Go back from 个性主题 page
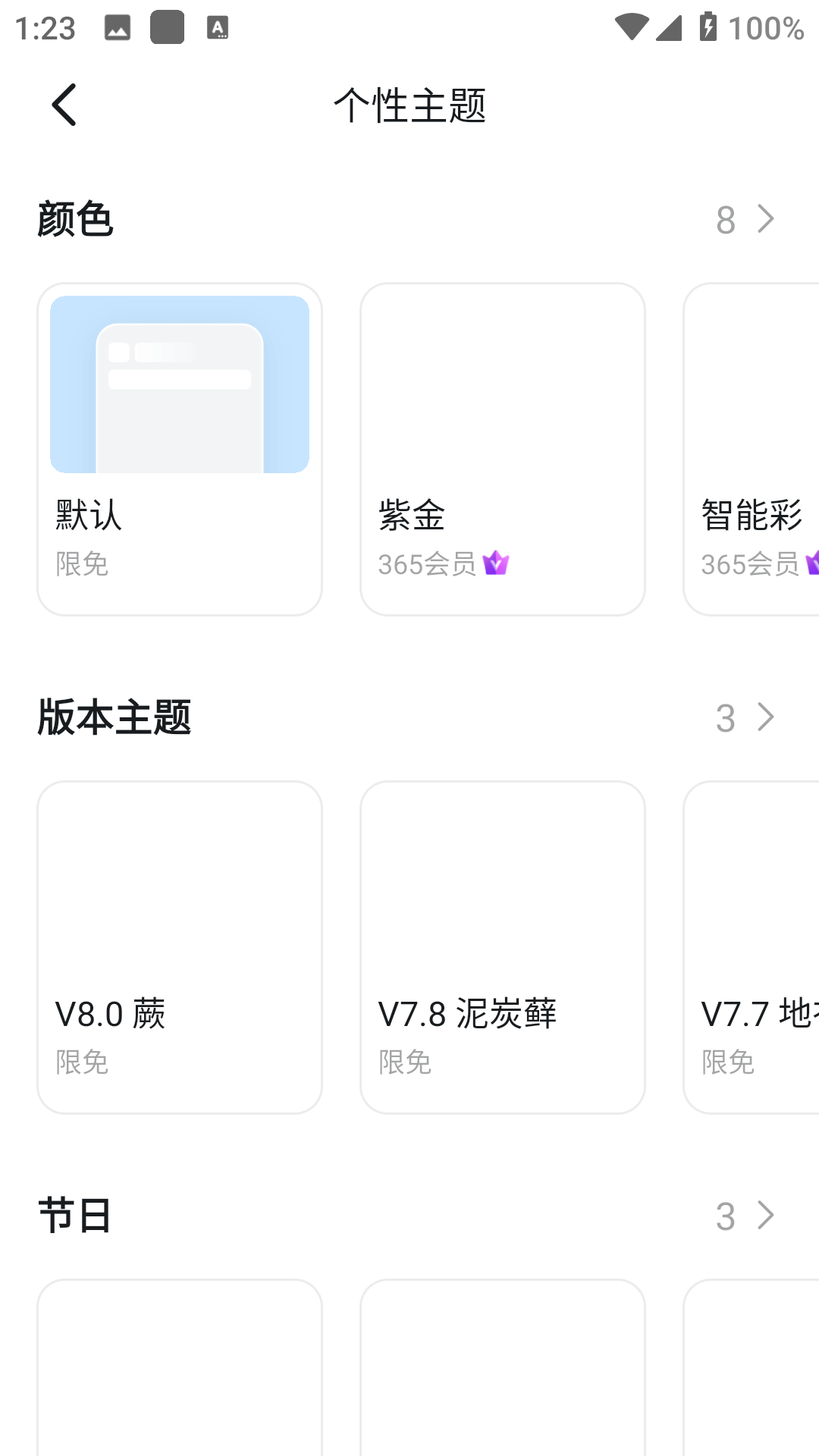 point(64,105)
